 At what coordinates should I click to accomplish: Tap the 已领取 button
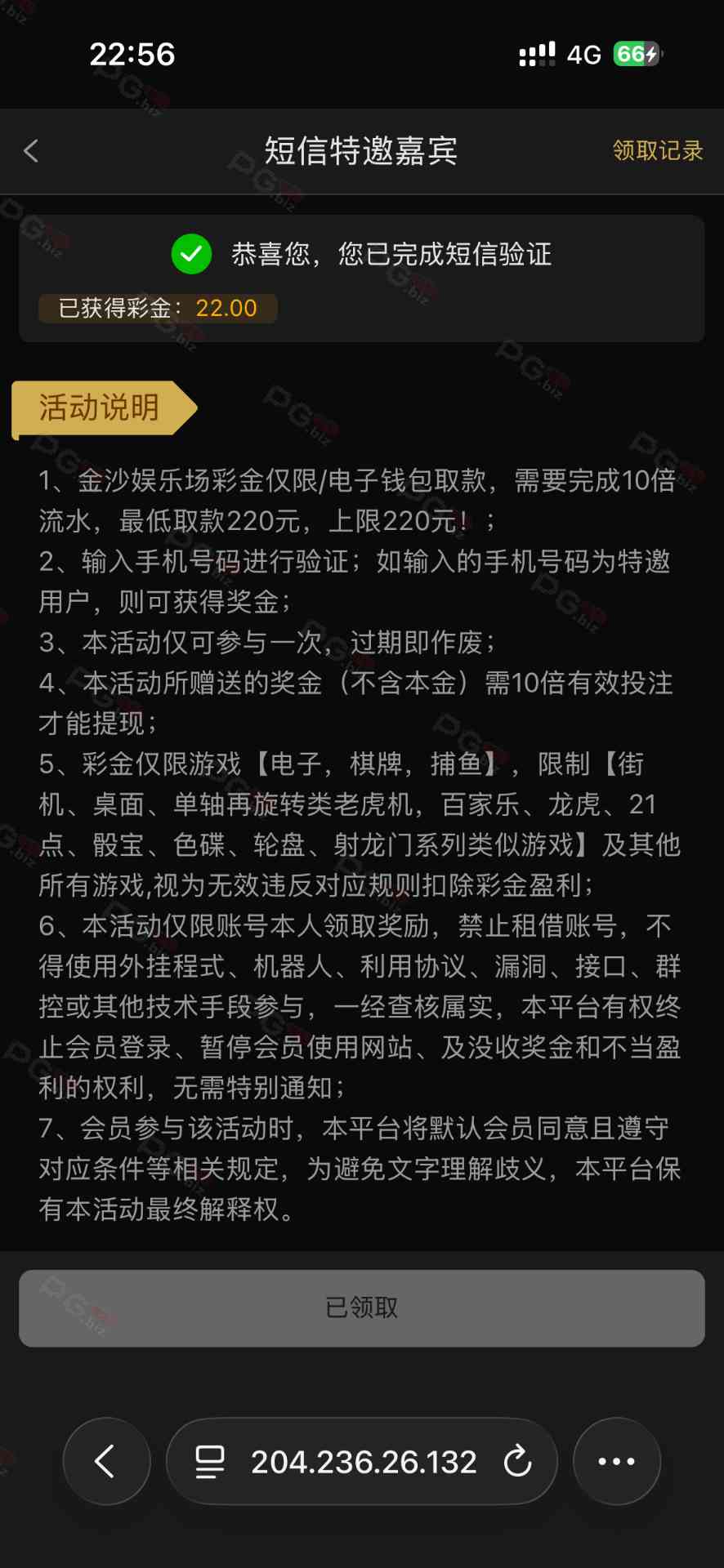(x=362, y=1308)
